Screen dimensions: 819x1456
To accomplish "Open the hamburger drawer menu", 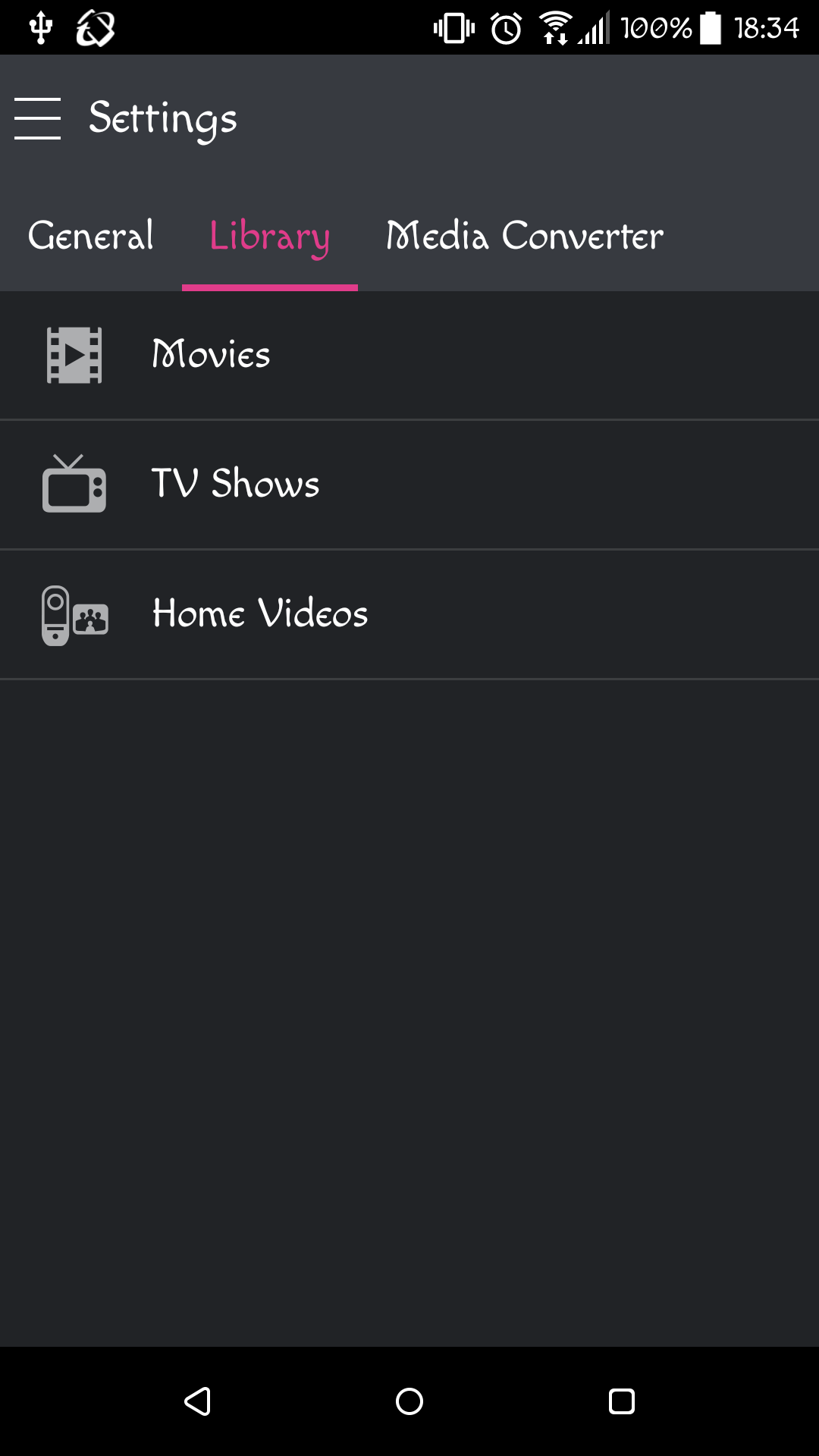I will click(37, 118).
